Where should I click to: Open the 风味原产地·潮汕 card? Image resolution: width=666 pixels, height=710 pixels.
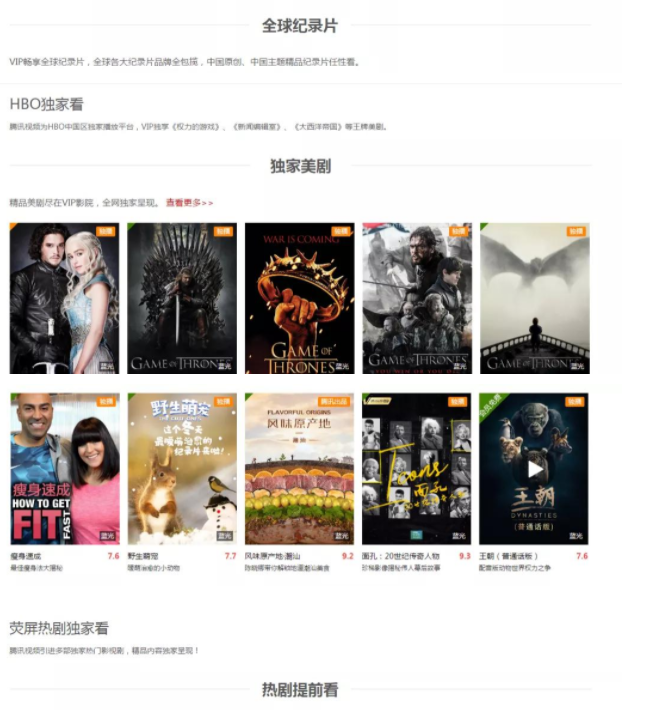(299, 468)
